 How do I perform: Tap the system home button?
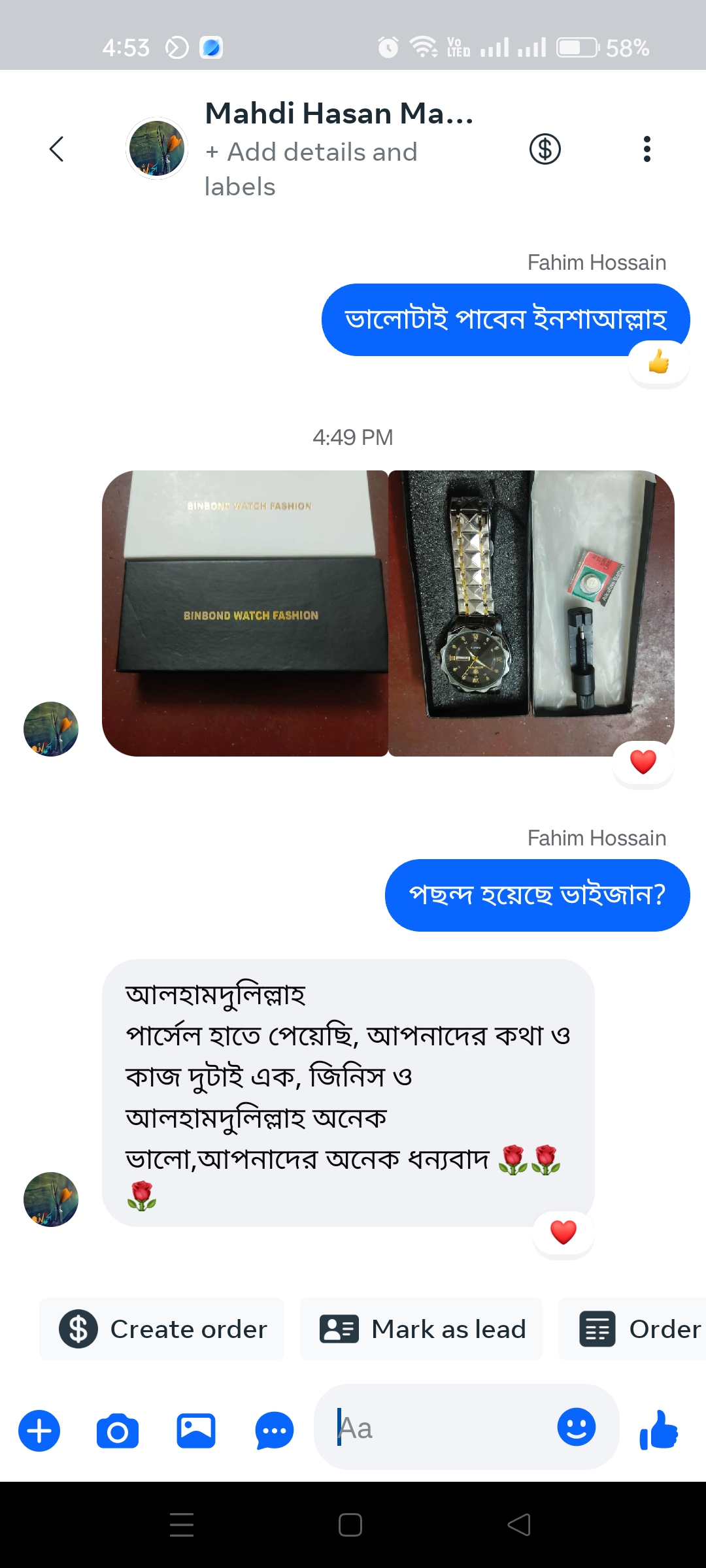pyautogui.click(x=350, y=1525)
